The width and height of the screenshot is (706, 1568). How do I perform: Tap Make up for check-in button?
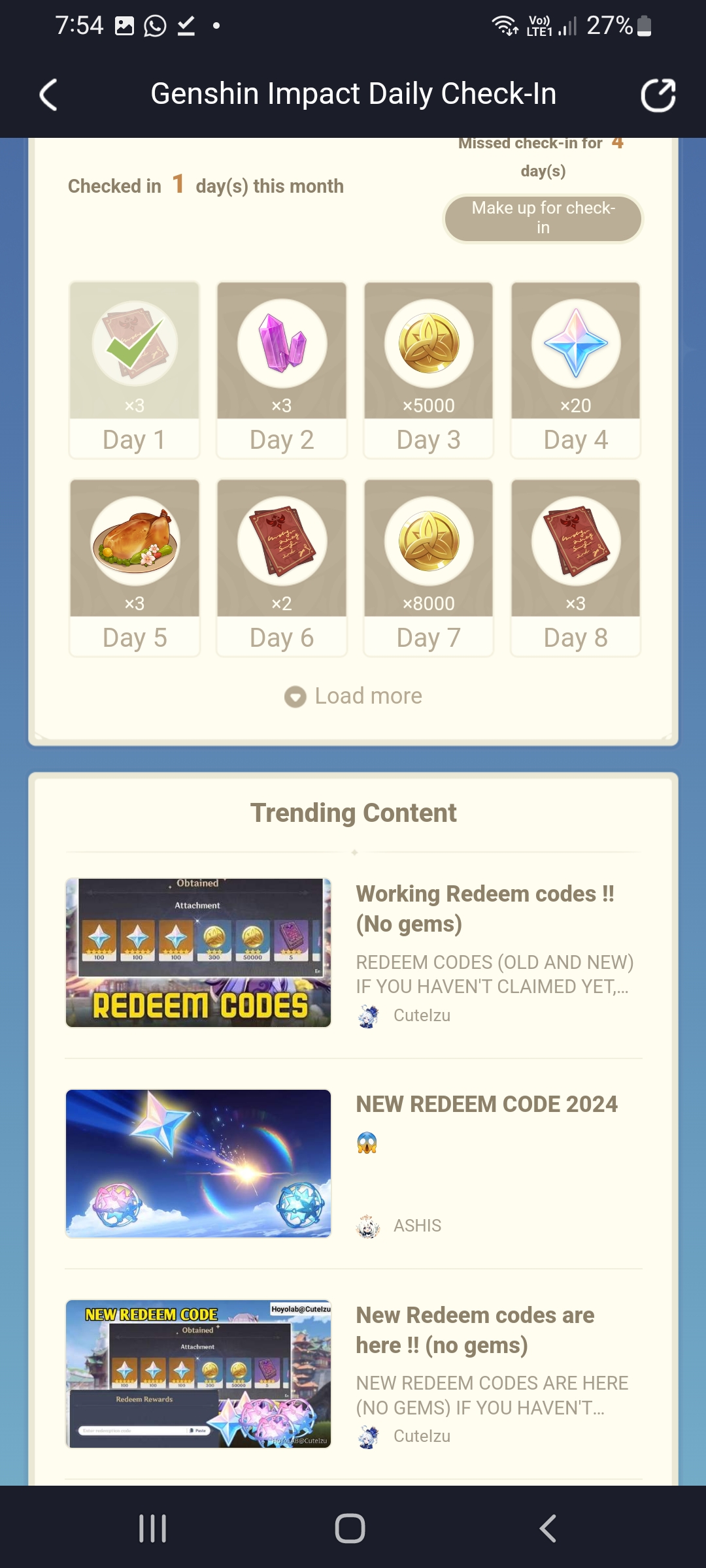coord(543,218)
